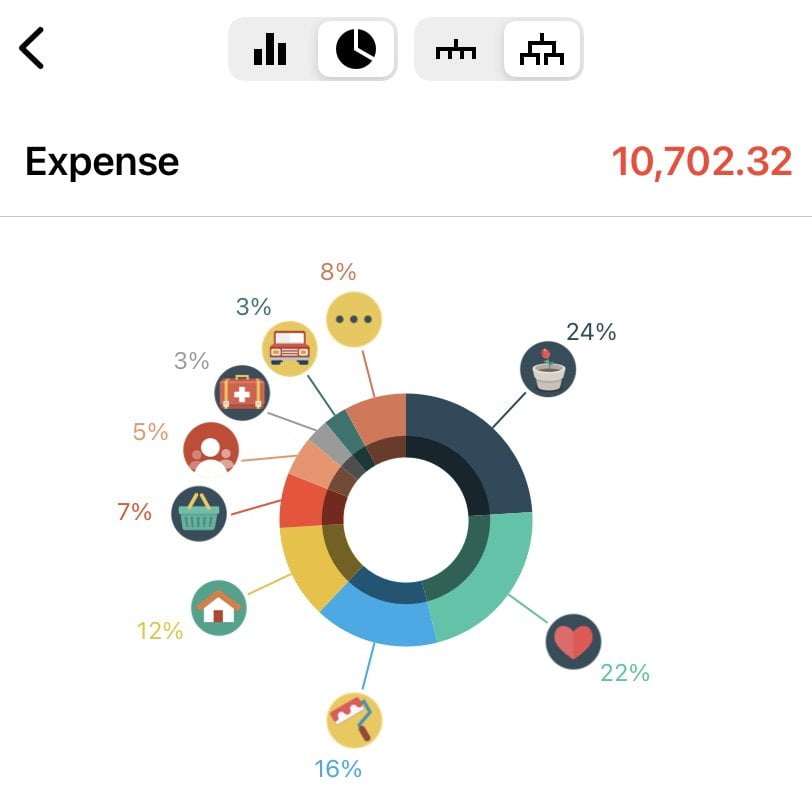This screenshot has height=812, width=812.
Task: Go back using the top-left arrow
Action: pos(32,48)
